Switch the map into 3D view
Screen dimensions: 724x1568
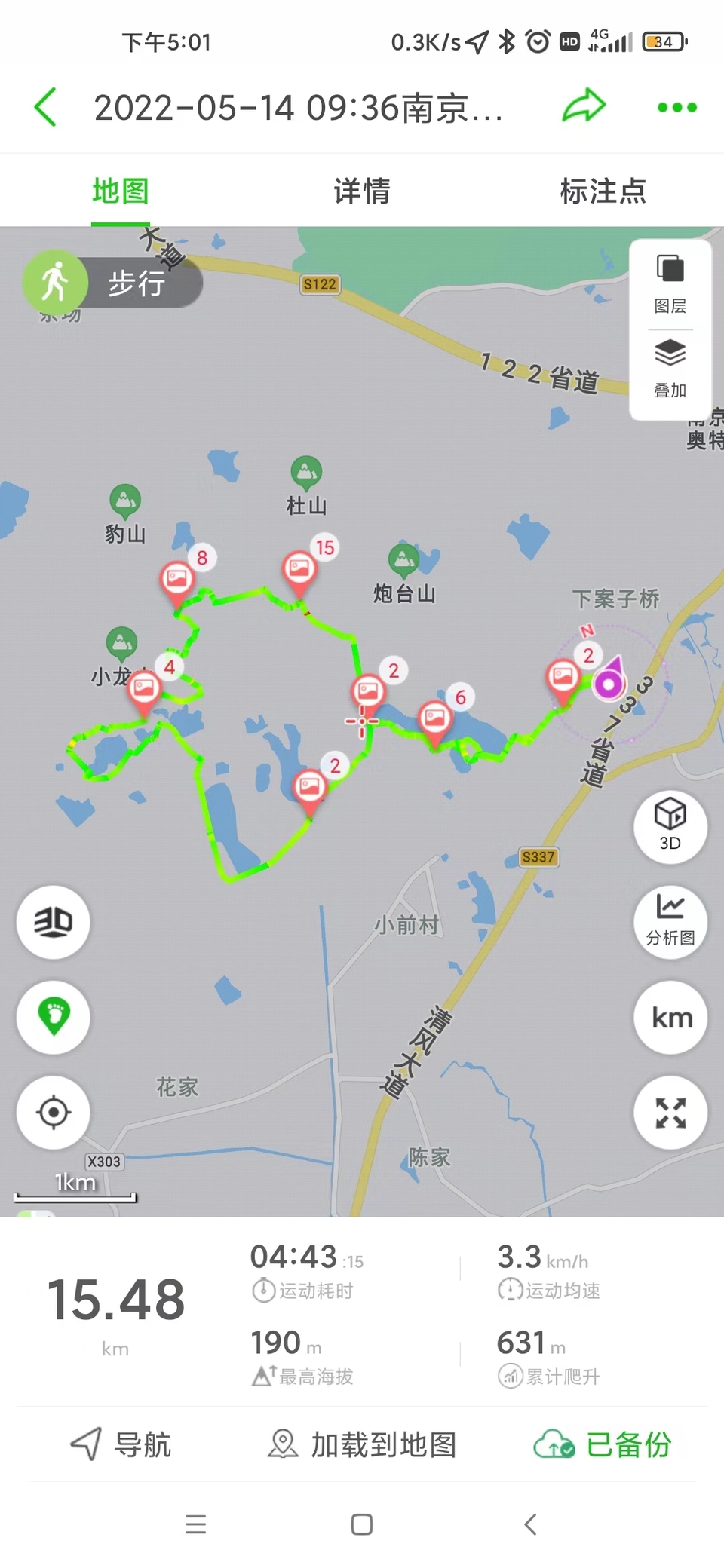670,828
